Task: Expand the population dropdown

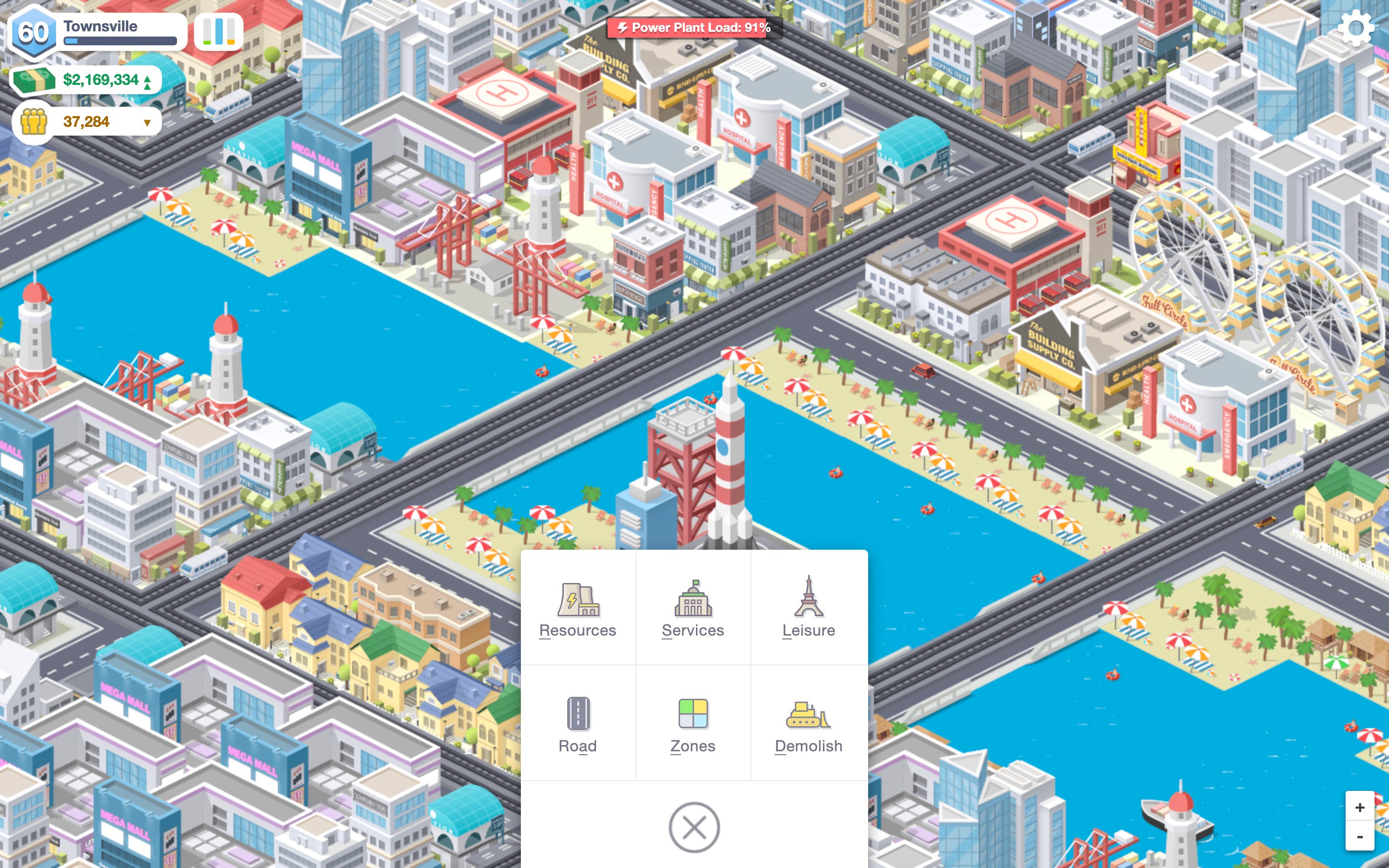Action: tap(147, 122)
